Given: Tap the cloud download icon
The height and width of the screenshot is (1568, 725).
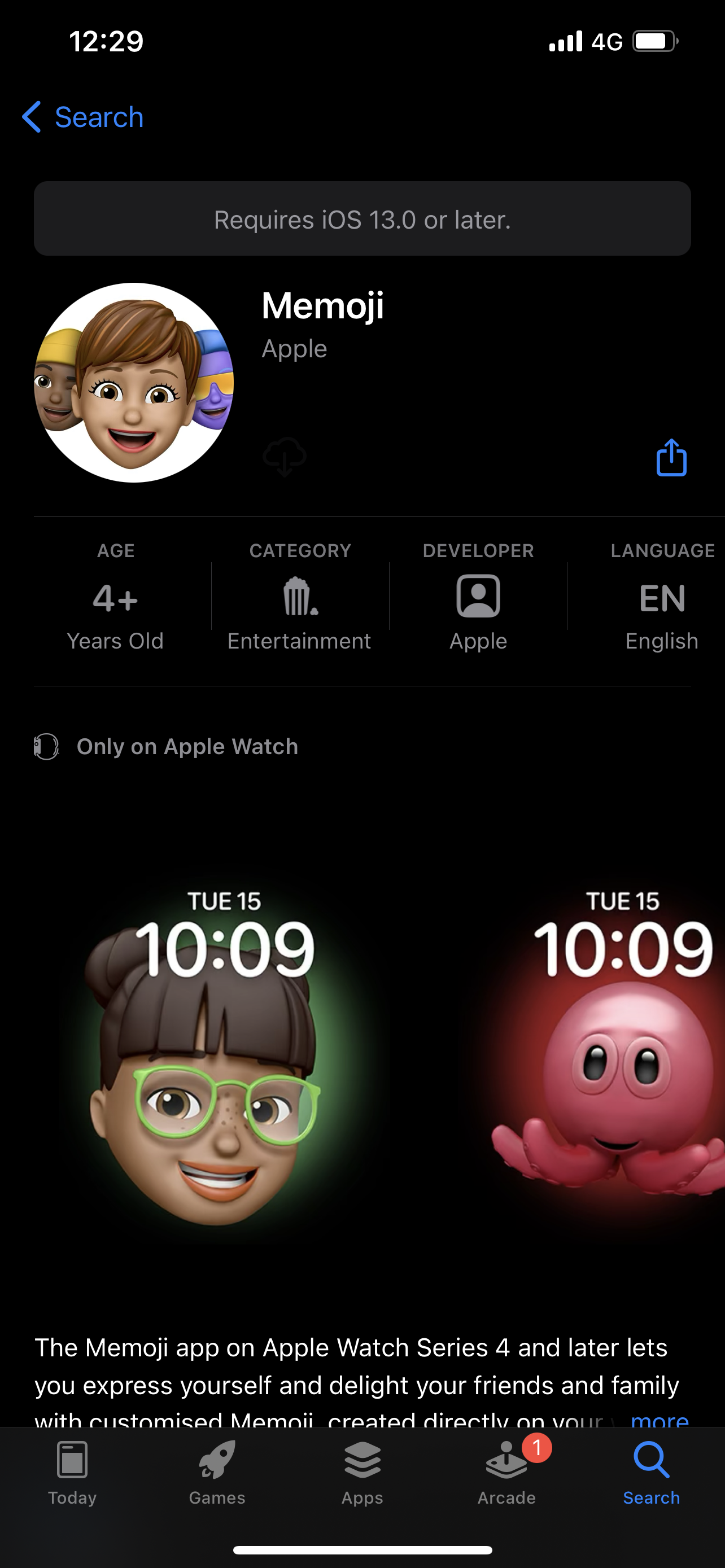Looking at the screenshot, I should [284, 457].
